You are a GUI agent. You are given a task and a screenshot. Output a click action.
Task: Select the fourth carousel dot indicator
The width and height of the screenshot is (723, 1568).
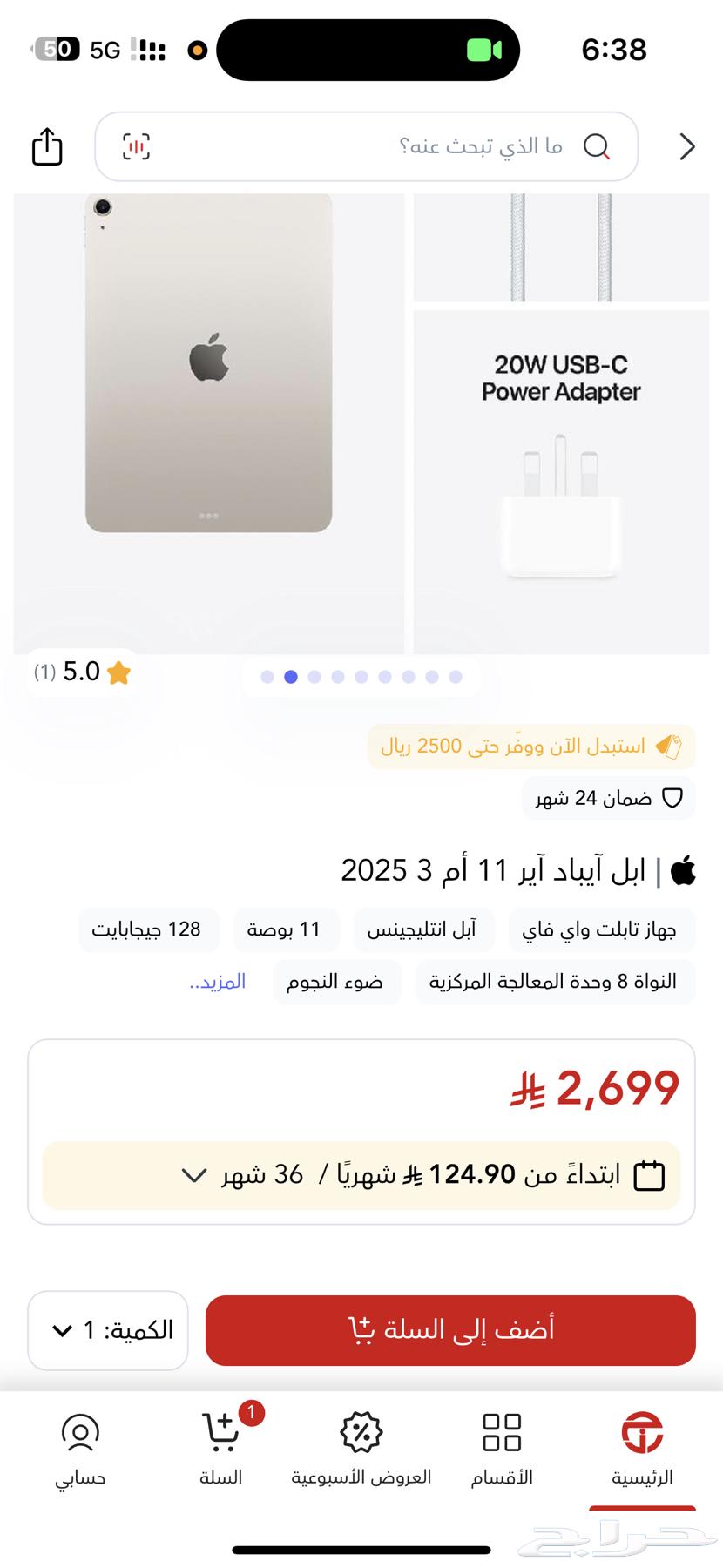[x=338, y=676]
